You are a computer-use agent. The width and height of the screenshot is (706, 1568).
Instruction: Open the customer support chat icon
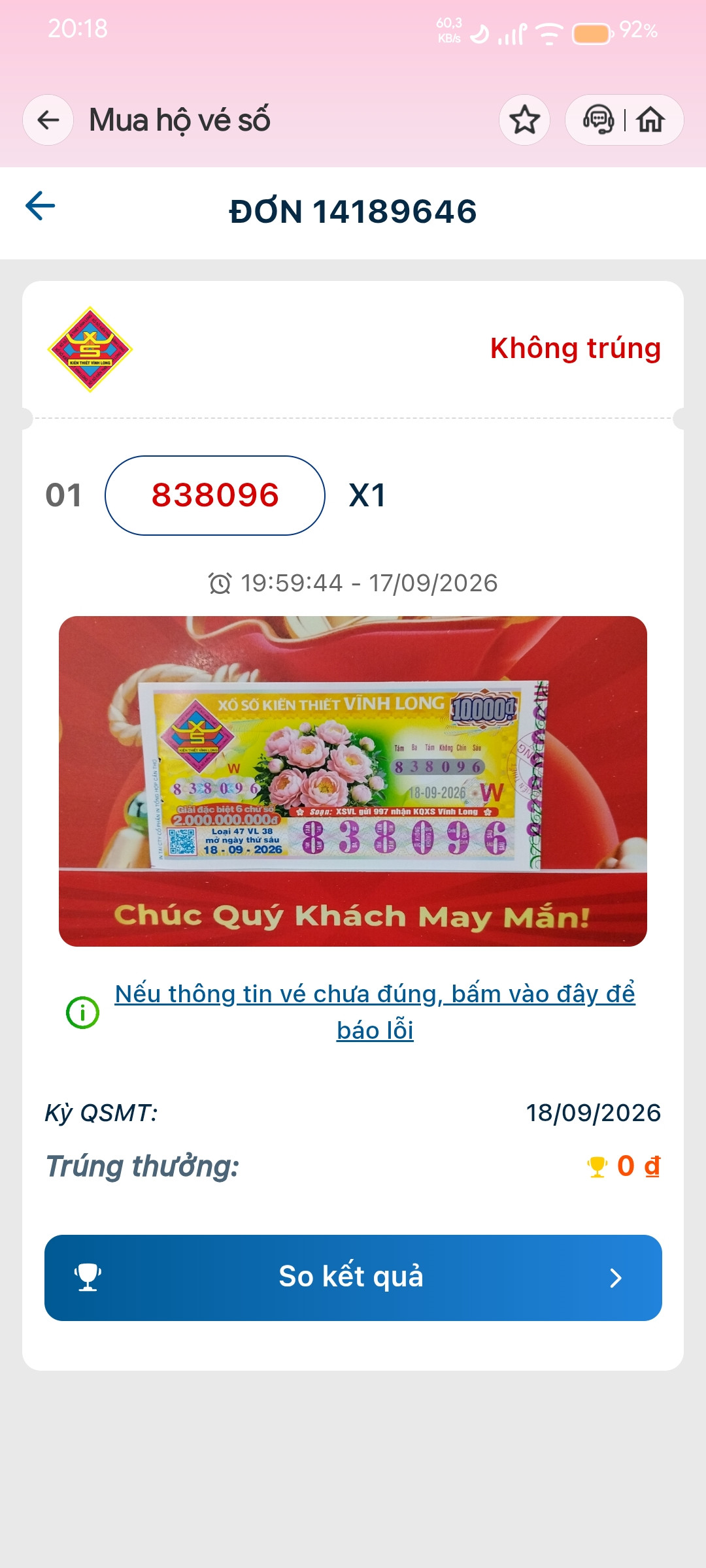coord(598,120)
